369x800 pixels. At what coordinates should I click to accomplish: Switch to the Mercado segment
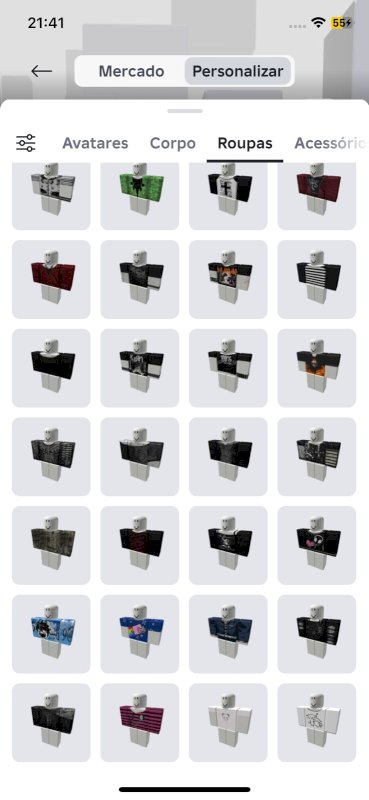[131, 71]
